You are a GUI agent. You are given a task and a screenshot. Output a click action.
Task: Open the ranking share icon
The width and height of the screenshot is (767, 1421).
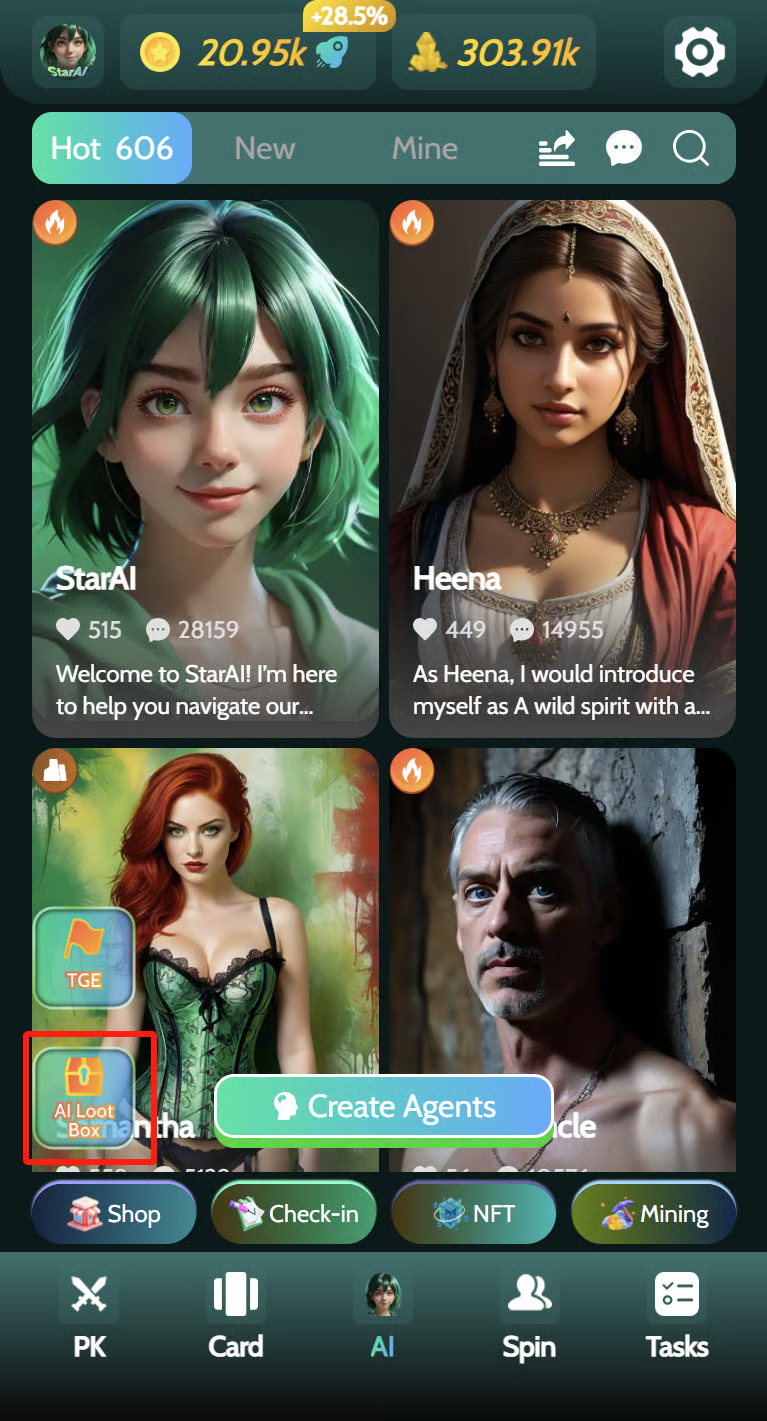tap(557, 149)
